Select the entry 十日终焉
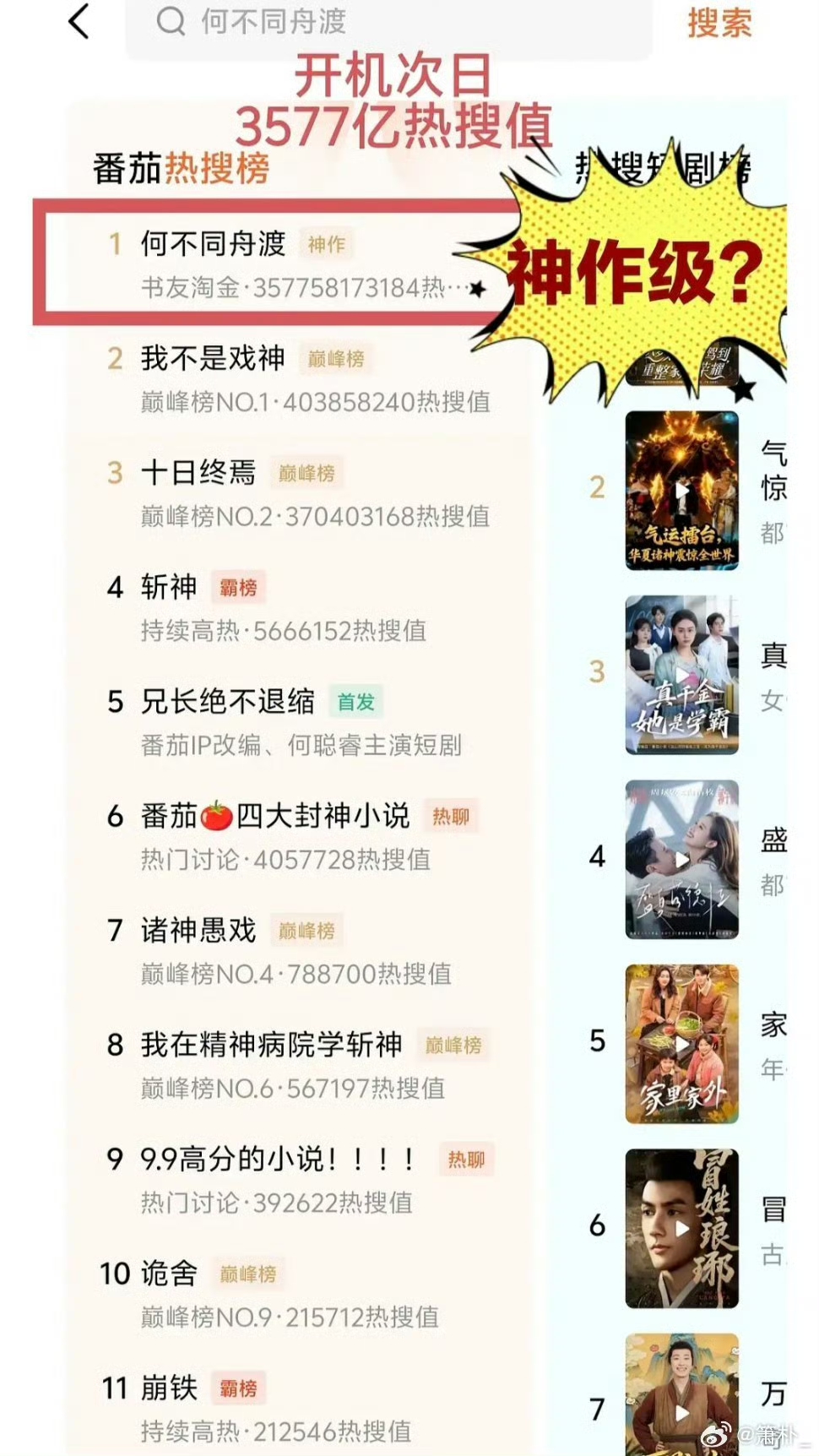 point(198,472)
